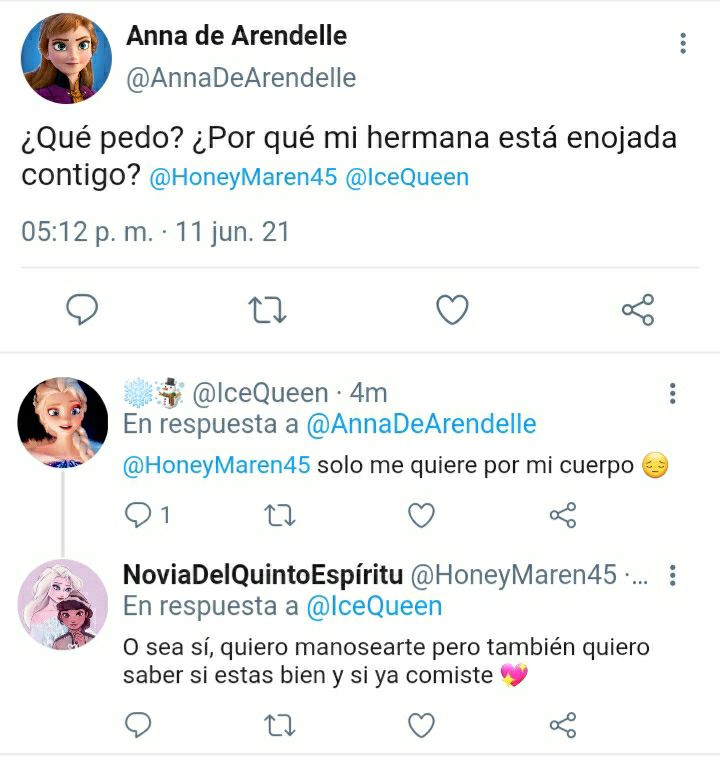720x757 pixels.
Task: Open overflow menu on Anna de Arendelle's tweet
Action: pyautogui.click(x=683, y=43)
